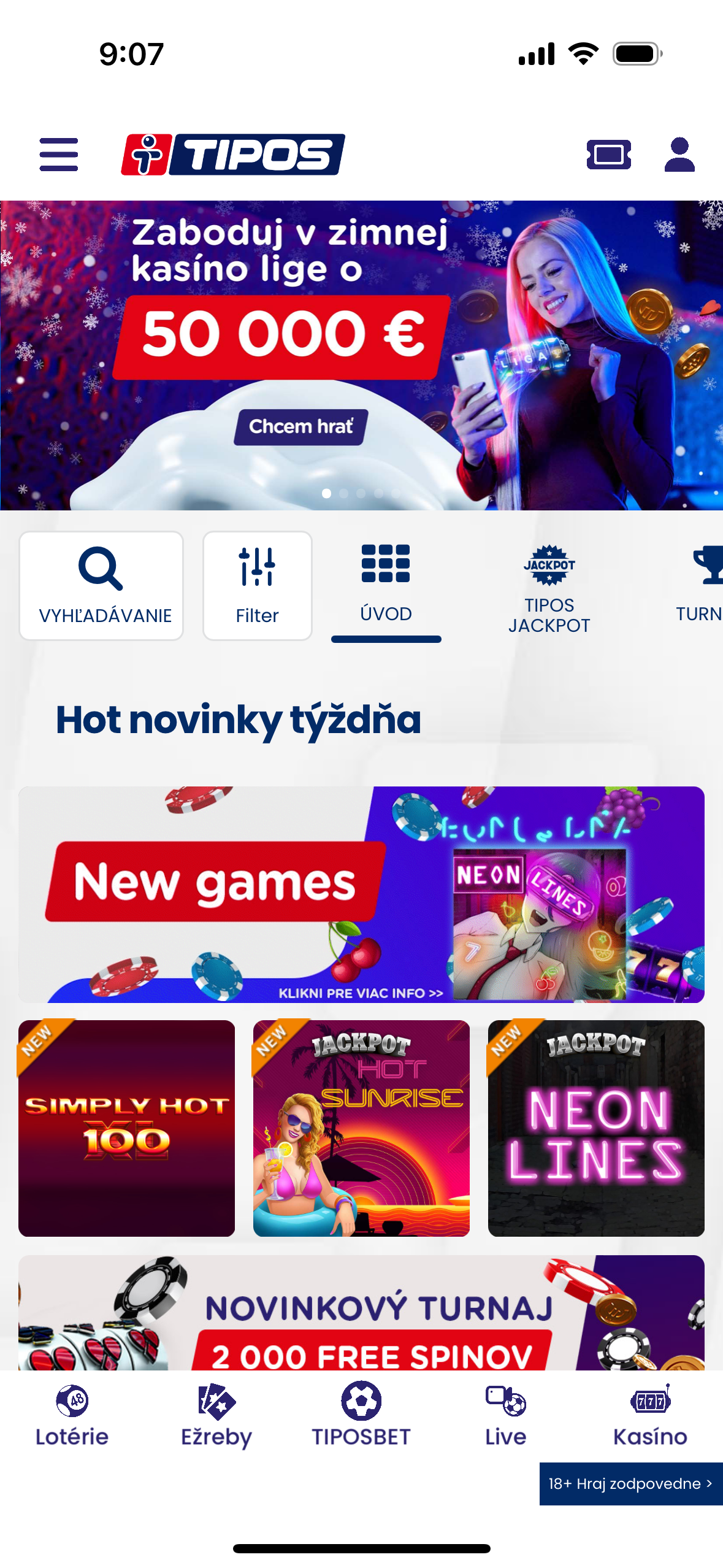Launch Jackpot Hot Sunrise game
This screenshot has width=723, height=1568.
(x=361, y=1128)
